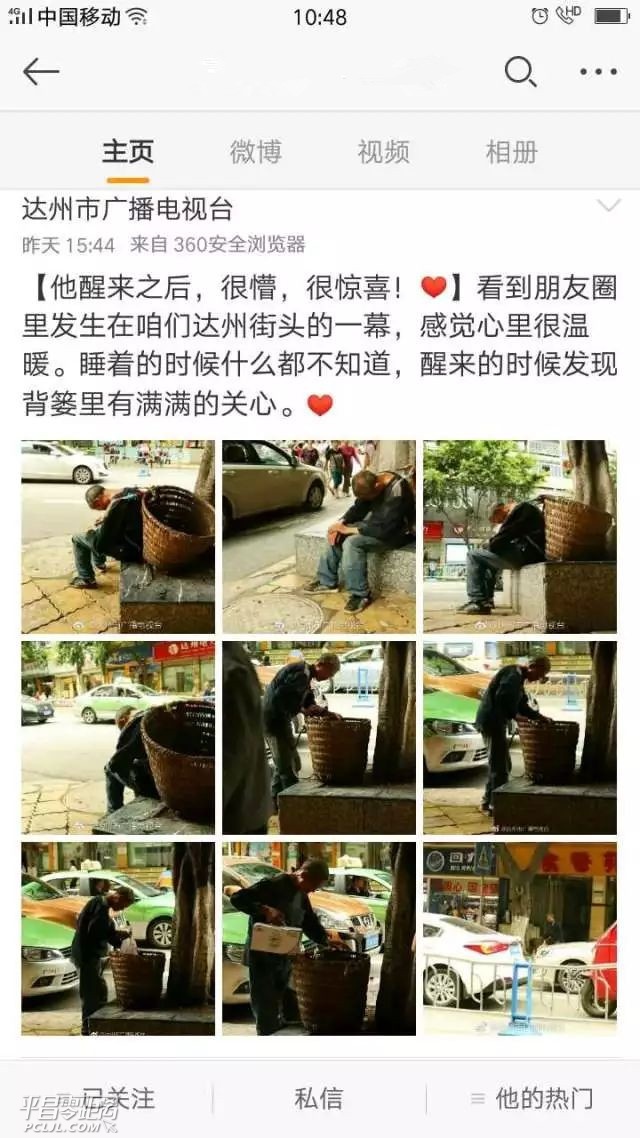This screenshot has height=1138, width=640.
Task: View the last photo with white car
Action: (x=519, y=938)
